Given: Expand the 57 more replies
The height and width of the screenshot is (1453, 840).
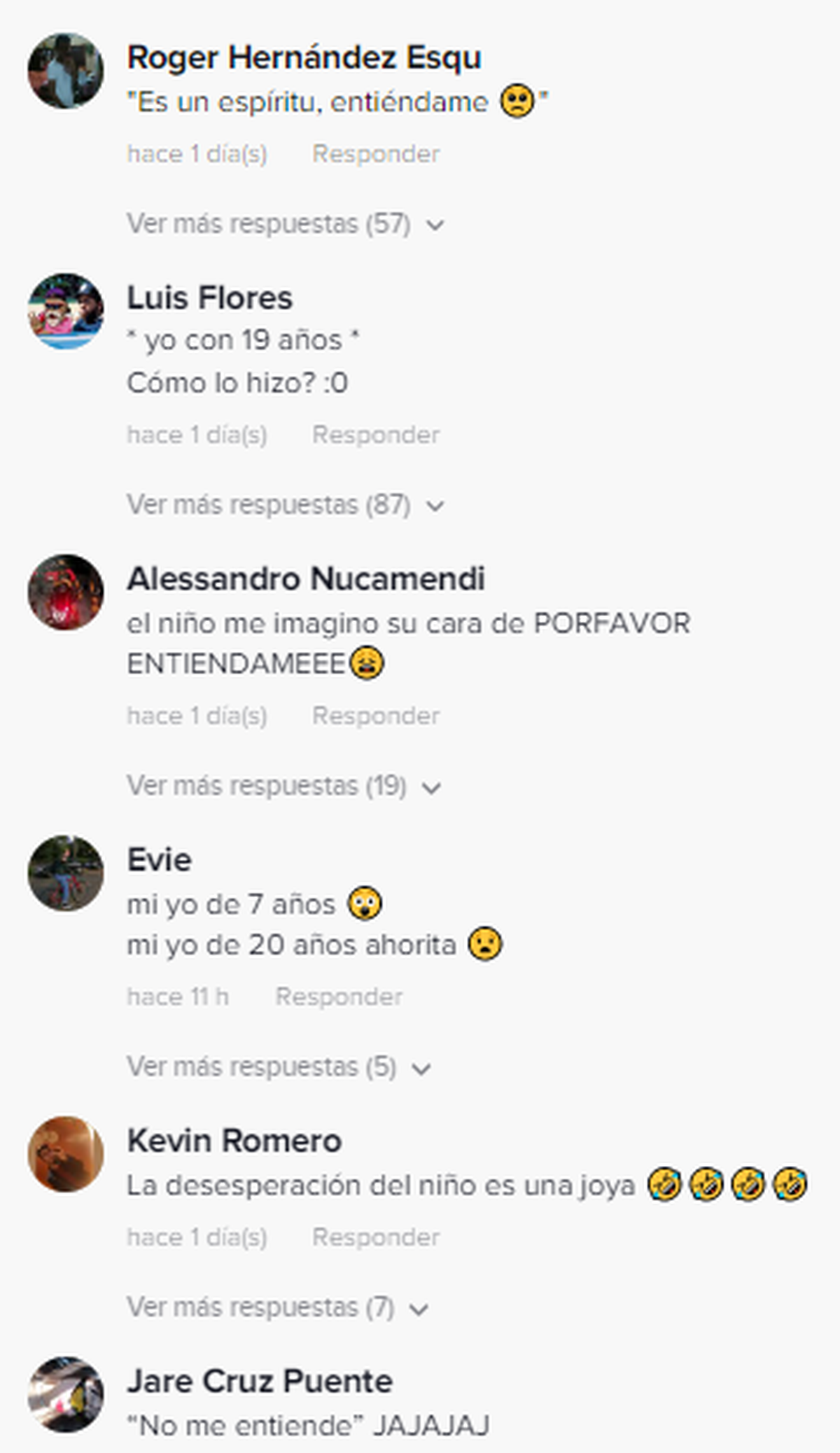Looking at the screenshot, I should (x=285, y=224).
